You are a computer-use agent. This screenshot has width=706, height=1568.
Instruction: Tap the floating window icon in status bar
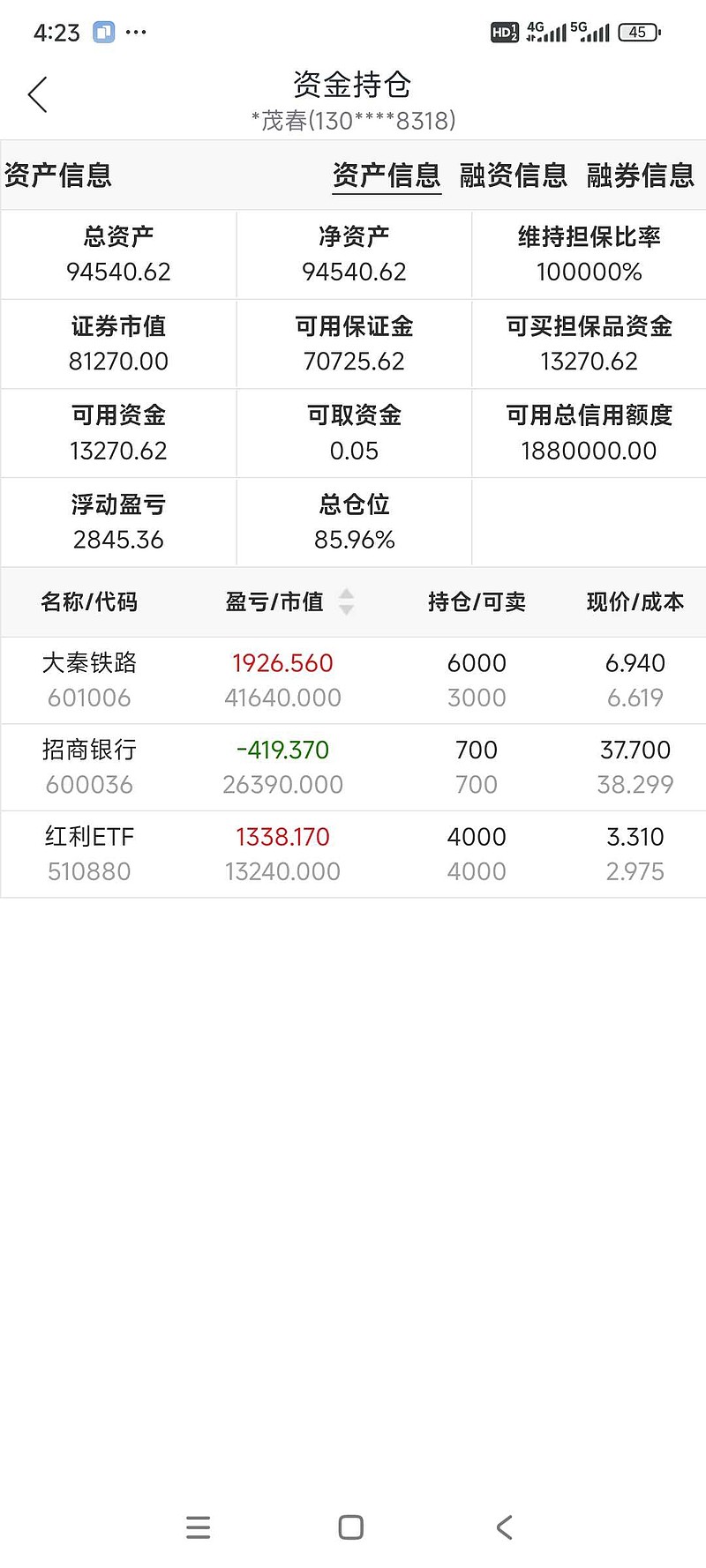tap(105, 32)
